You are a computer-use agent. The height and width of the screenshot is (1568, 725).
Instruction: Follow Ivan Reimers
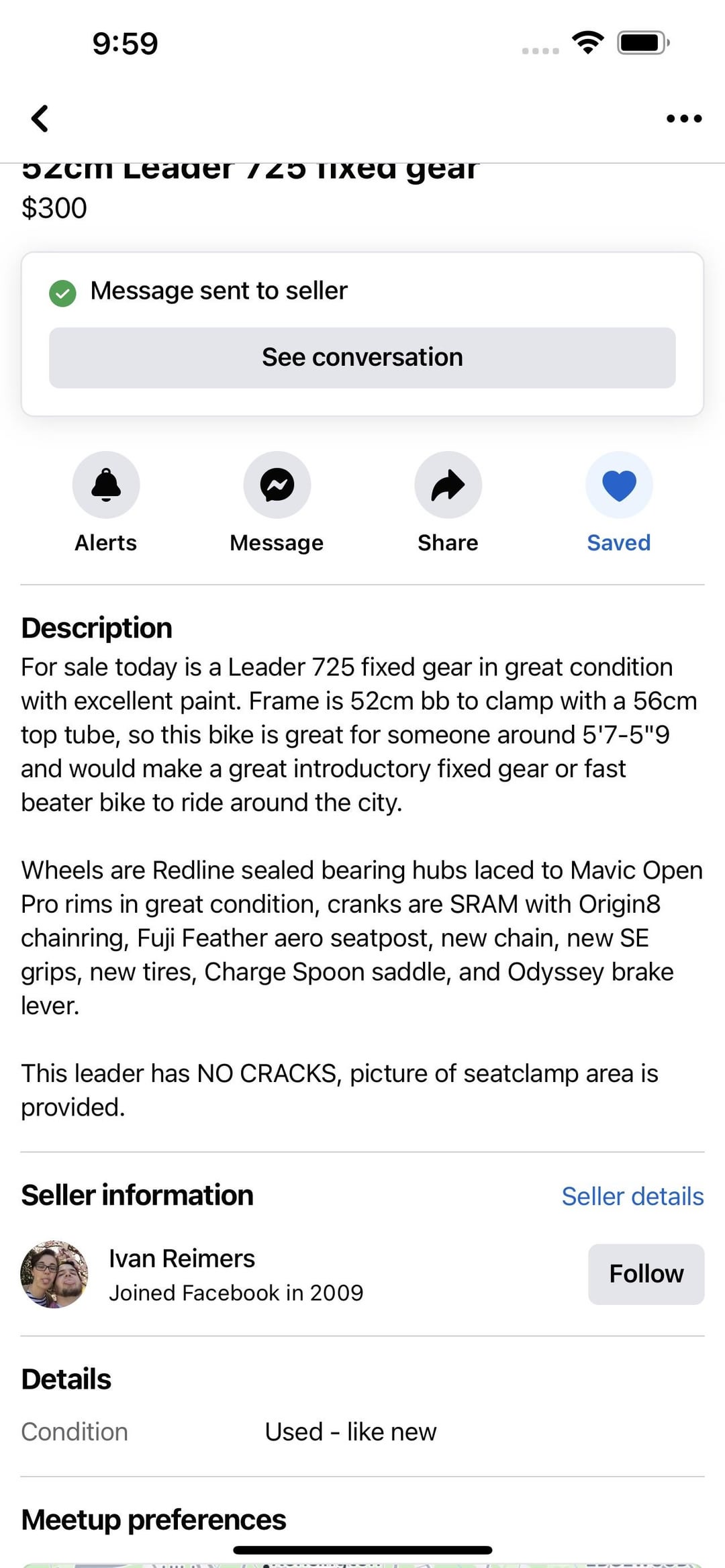tap(646, 1274)
